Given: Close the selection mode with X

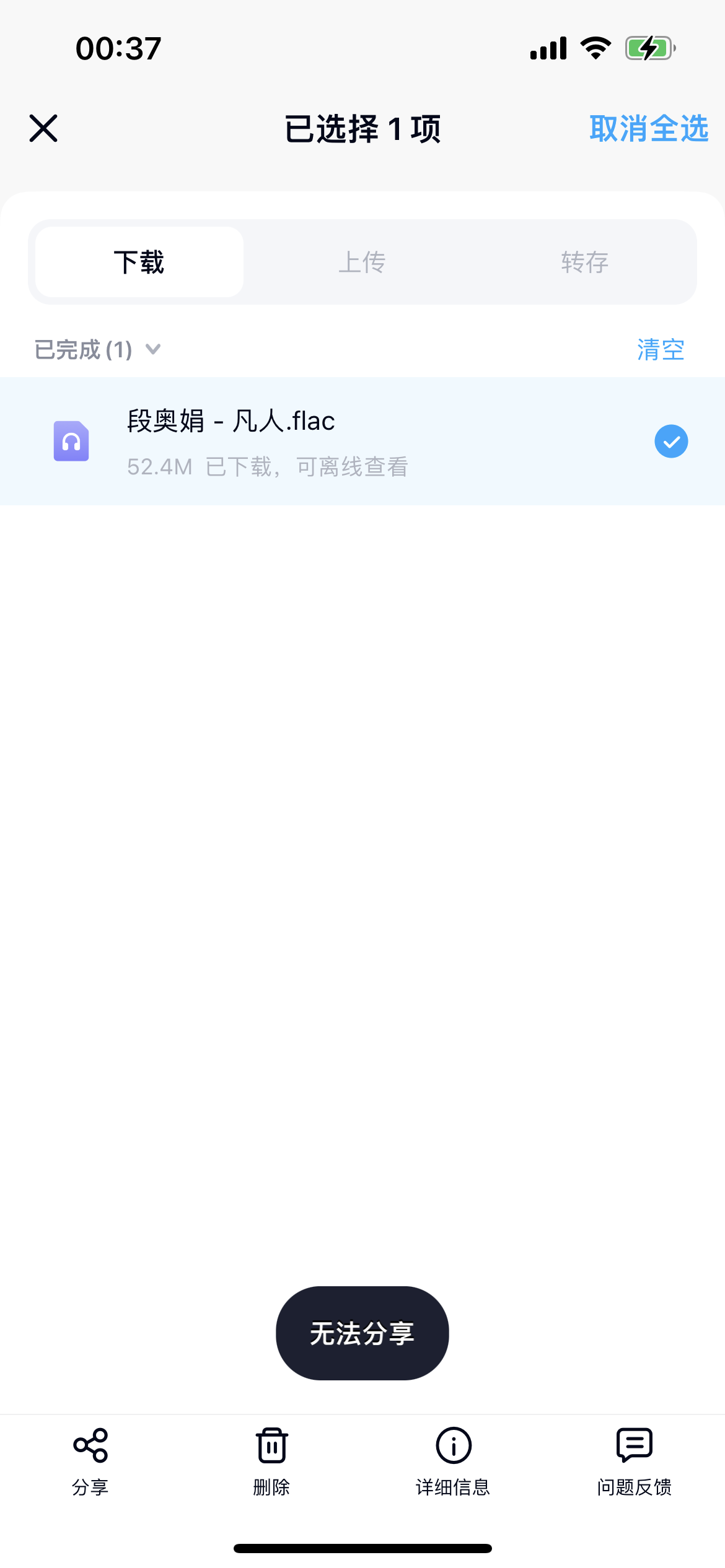Looking at the screenshot, I should 43,128.
